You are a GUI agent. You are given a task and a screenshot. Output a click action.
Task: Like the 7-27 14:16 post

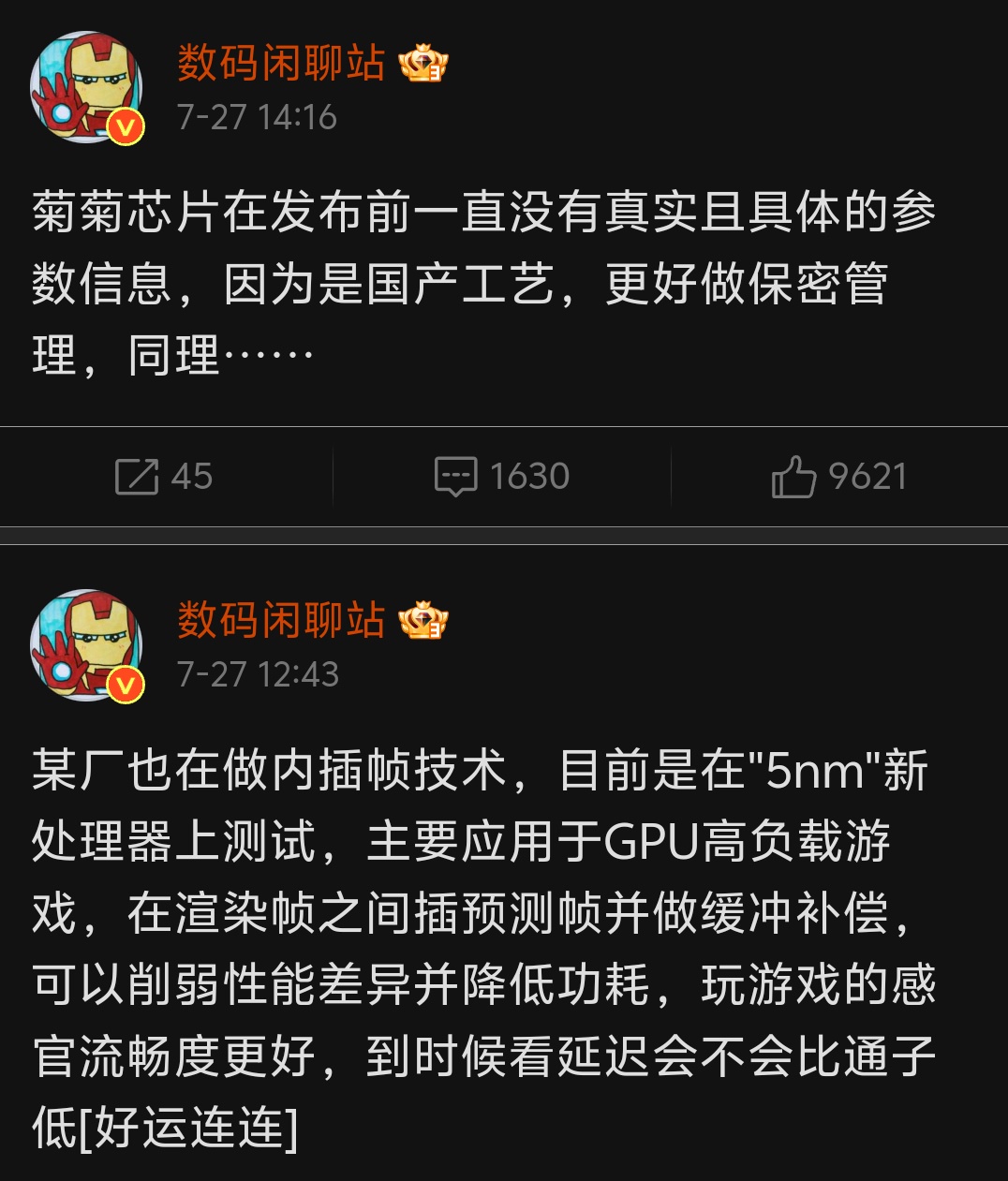point(839,476)
